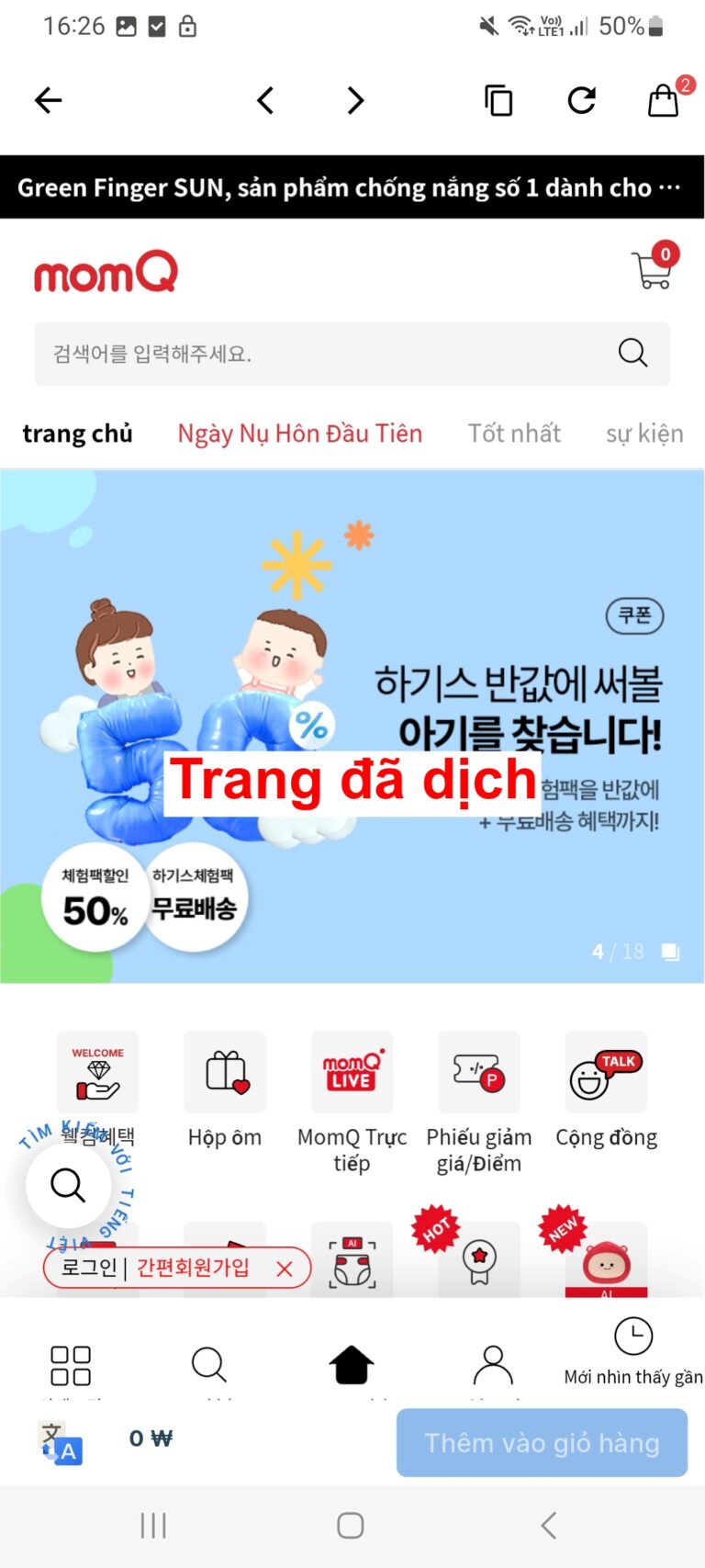The width and height of the screenshot is (705, 1568).
Task: Open the momQ cart icon
Action: (654, 269)
